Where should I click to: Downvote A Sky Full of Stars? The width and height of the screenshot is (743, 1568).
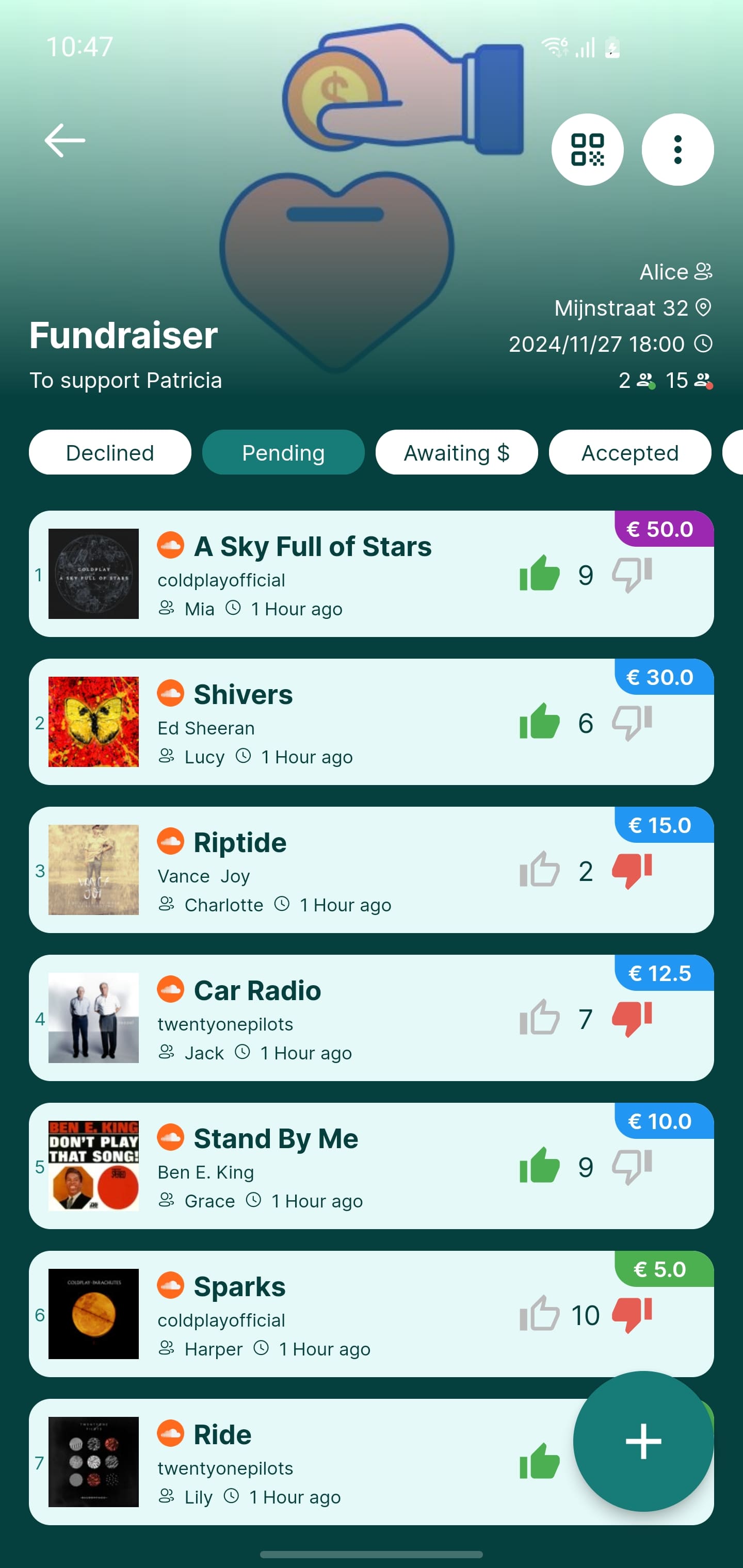(x=632, y=574)
